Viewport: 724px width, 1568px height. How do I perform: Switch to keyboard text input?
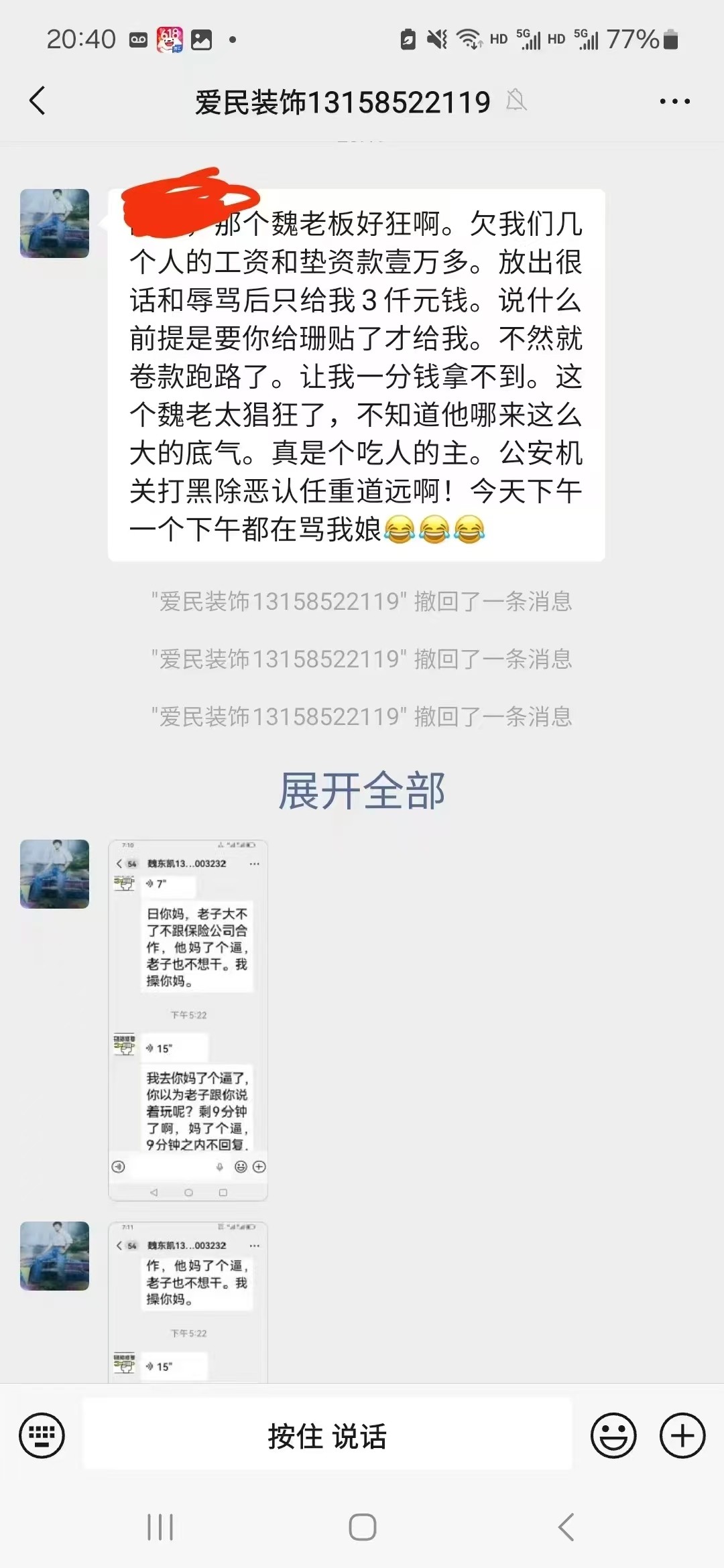tap(42, 1436)
